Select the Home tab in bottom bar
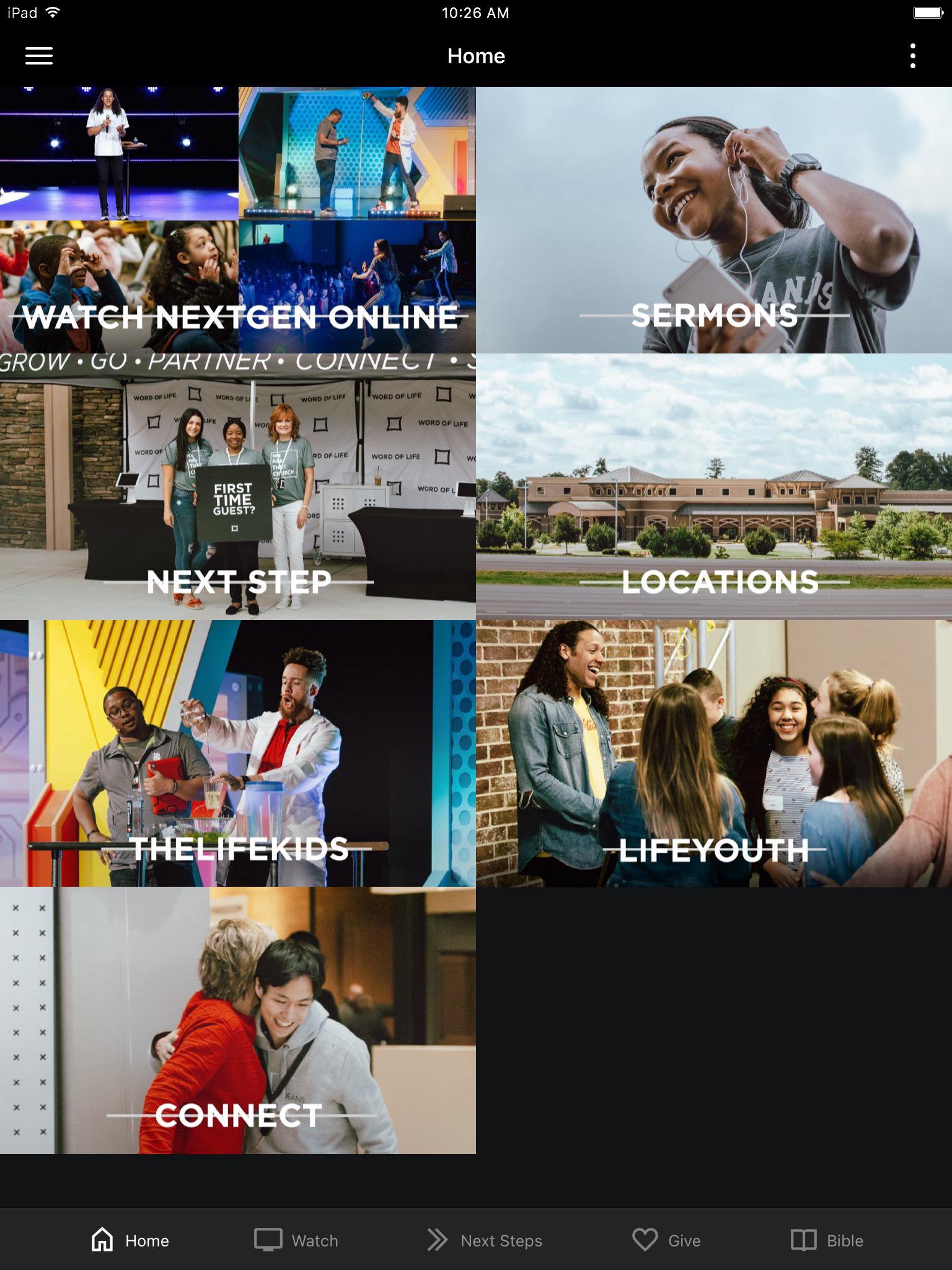 click(130, 1240)
